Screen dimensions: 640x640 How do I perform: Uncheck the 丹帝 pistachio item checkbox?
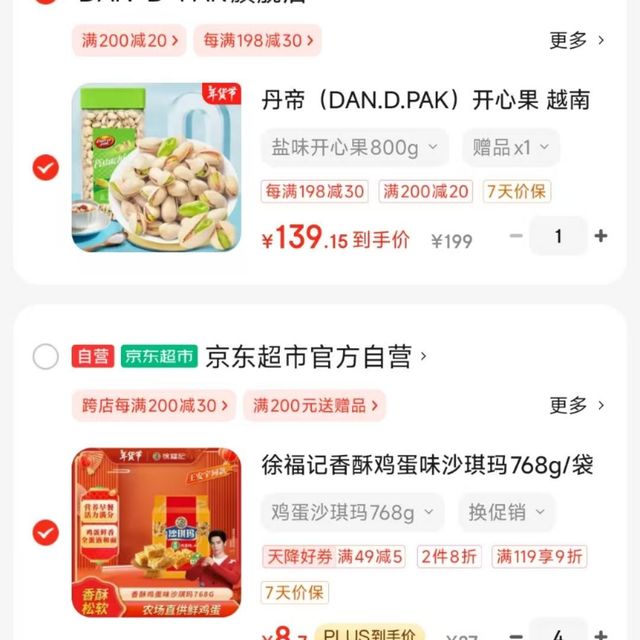pos(45,168)
